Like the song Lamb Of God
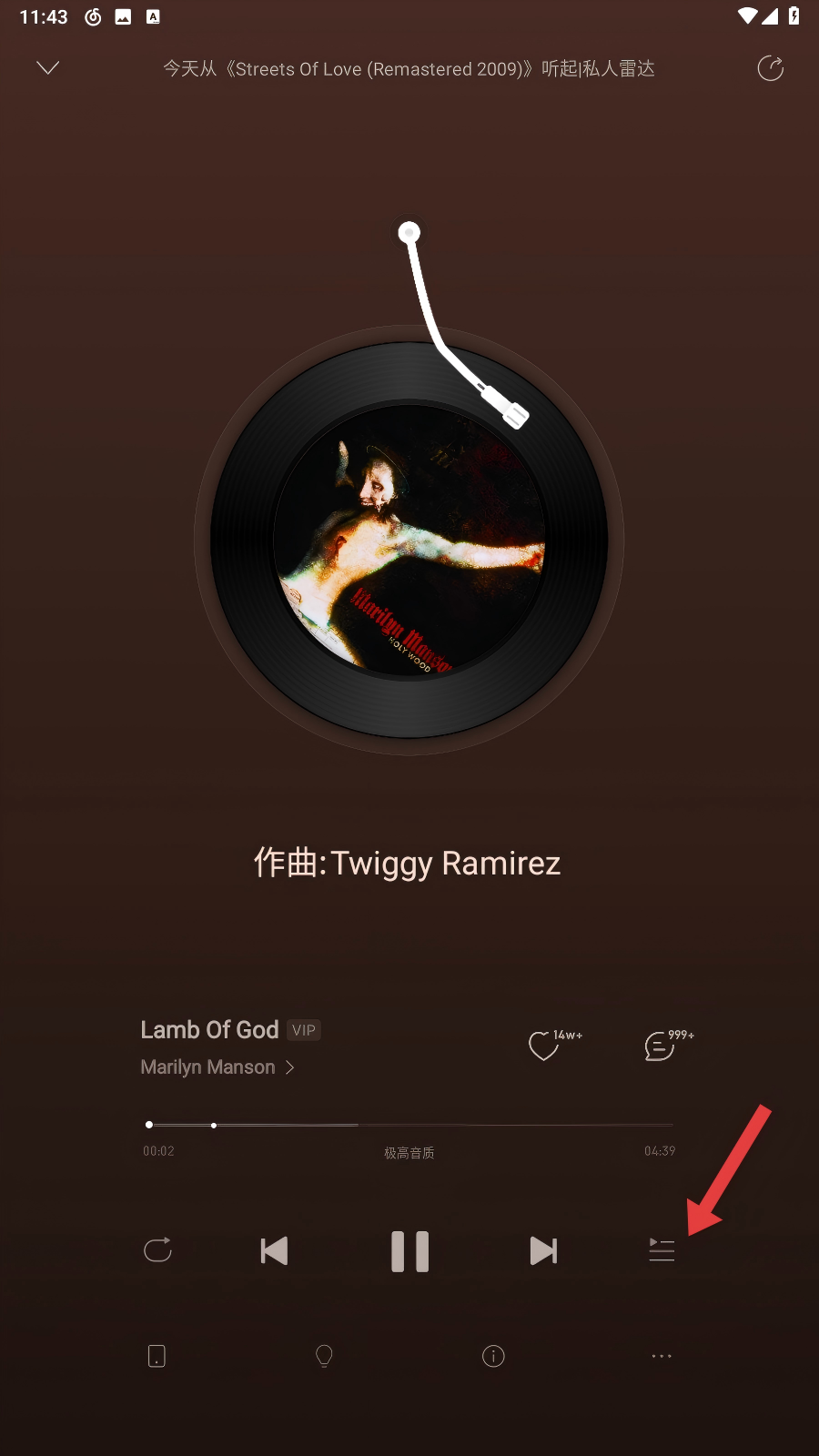The height and width of the screenshot is (1456, 819). (544, 1046)
